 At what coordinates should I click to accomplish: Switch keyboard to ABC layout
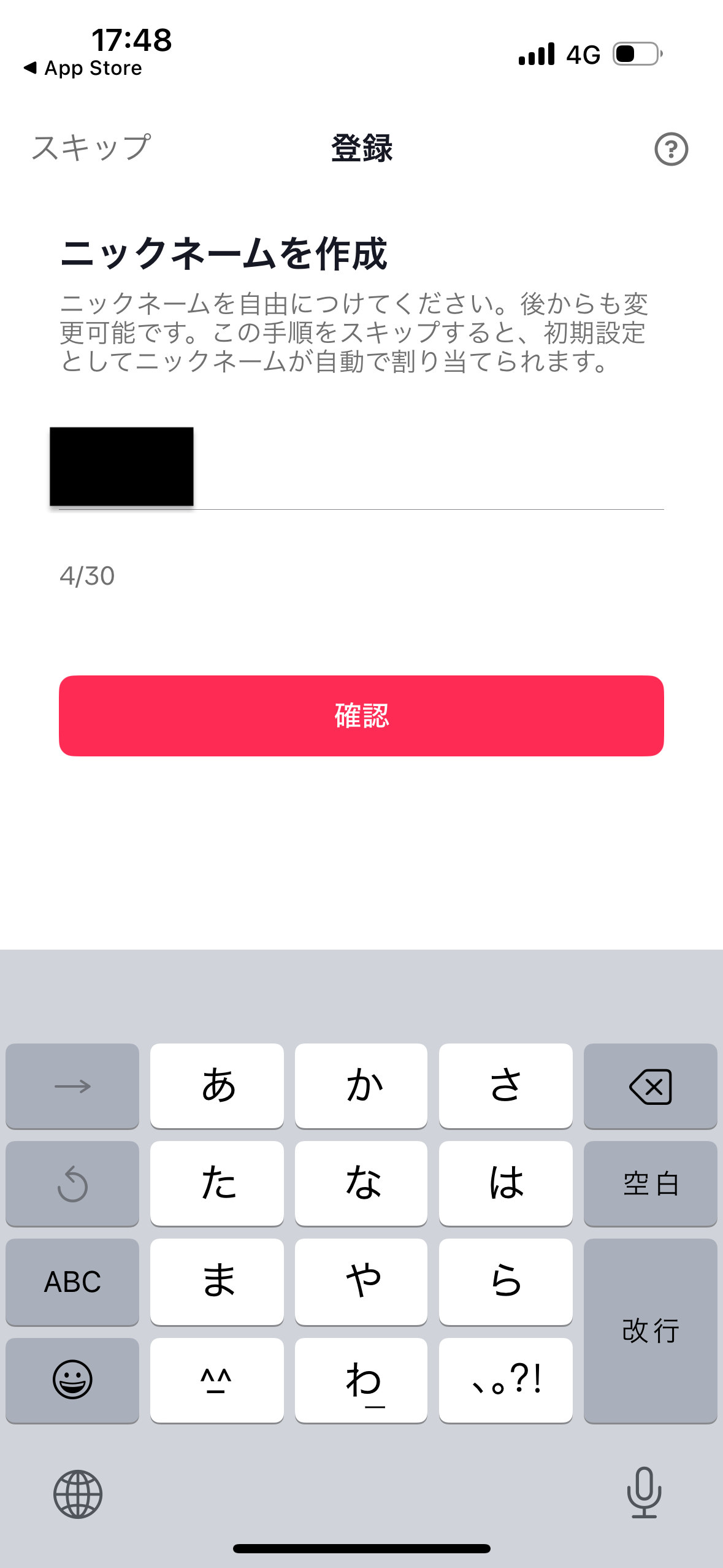(x=72, y=1282)
